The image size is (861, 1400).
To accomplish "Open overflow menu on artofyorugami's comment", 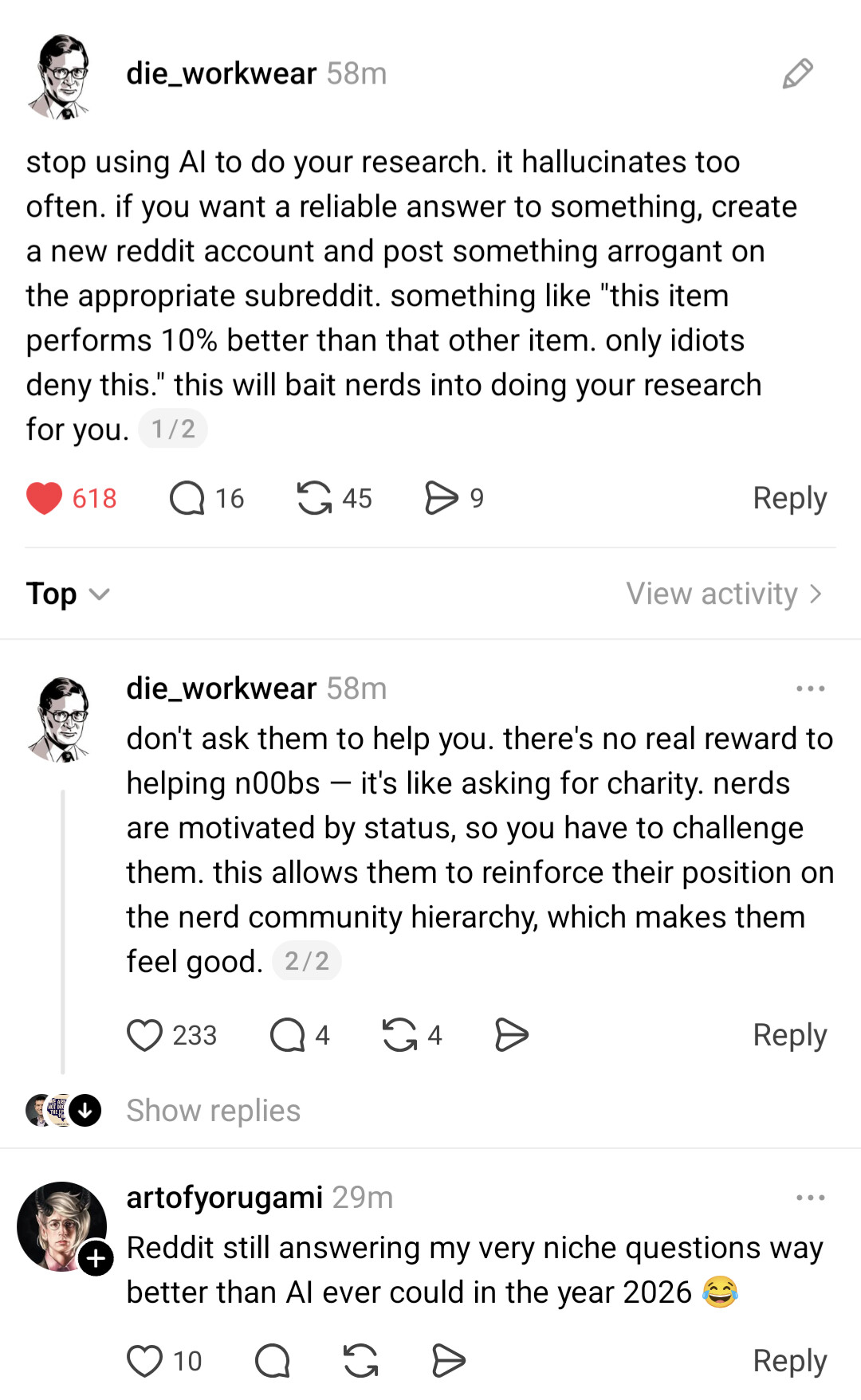I will (x=810, y=1198).
